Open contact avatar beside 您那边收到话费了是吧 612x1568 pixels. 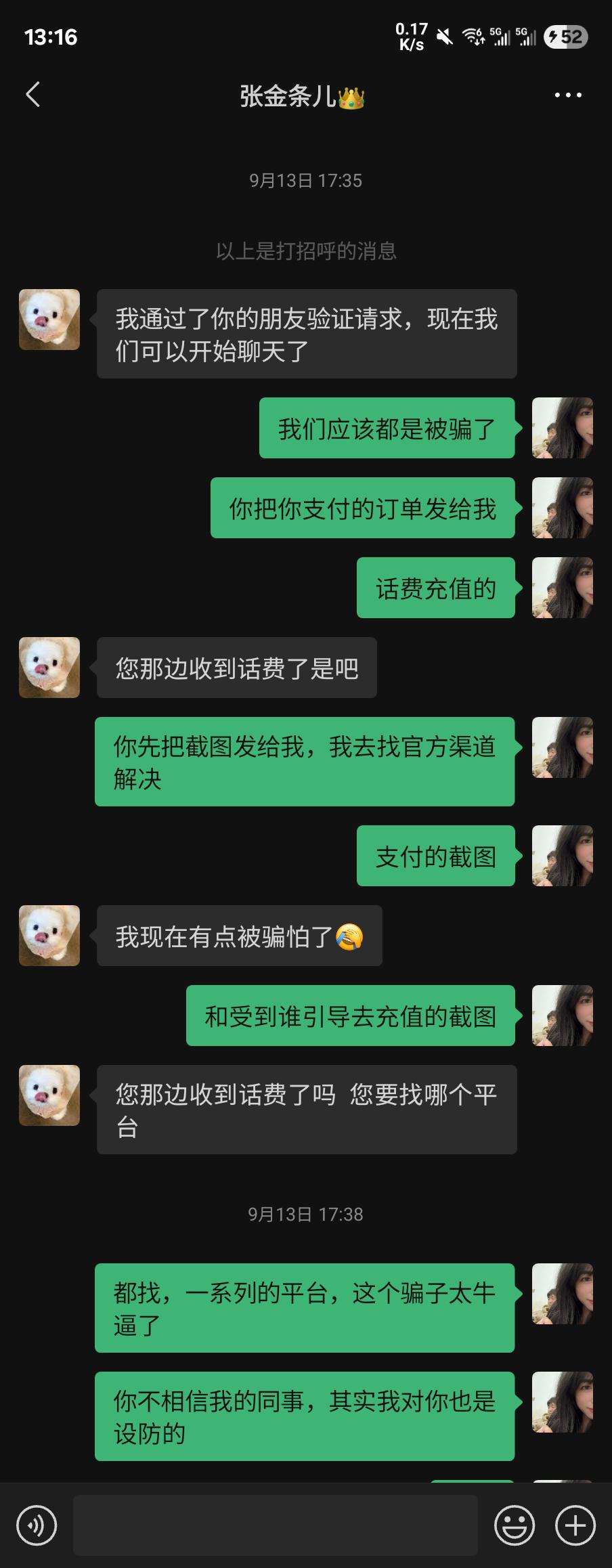[x=49, y=668]
